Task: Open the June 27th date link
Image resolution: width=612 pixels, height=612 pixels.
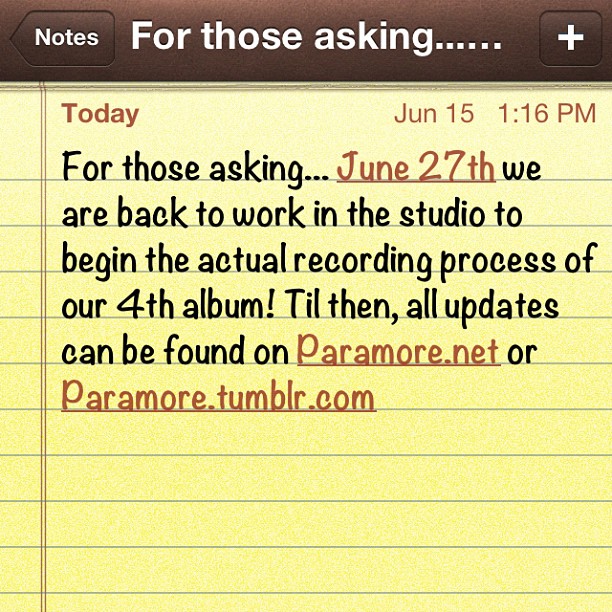Action: coord(415,167)
